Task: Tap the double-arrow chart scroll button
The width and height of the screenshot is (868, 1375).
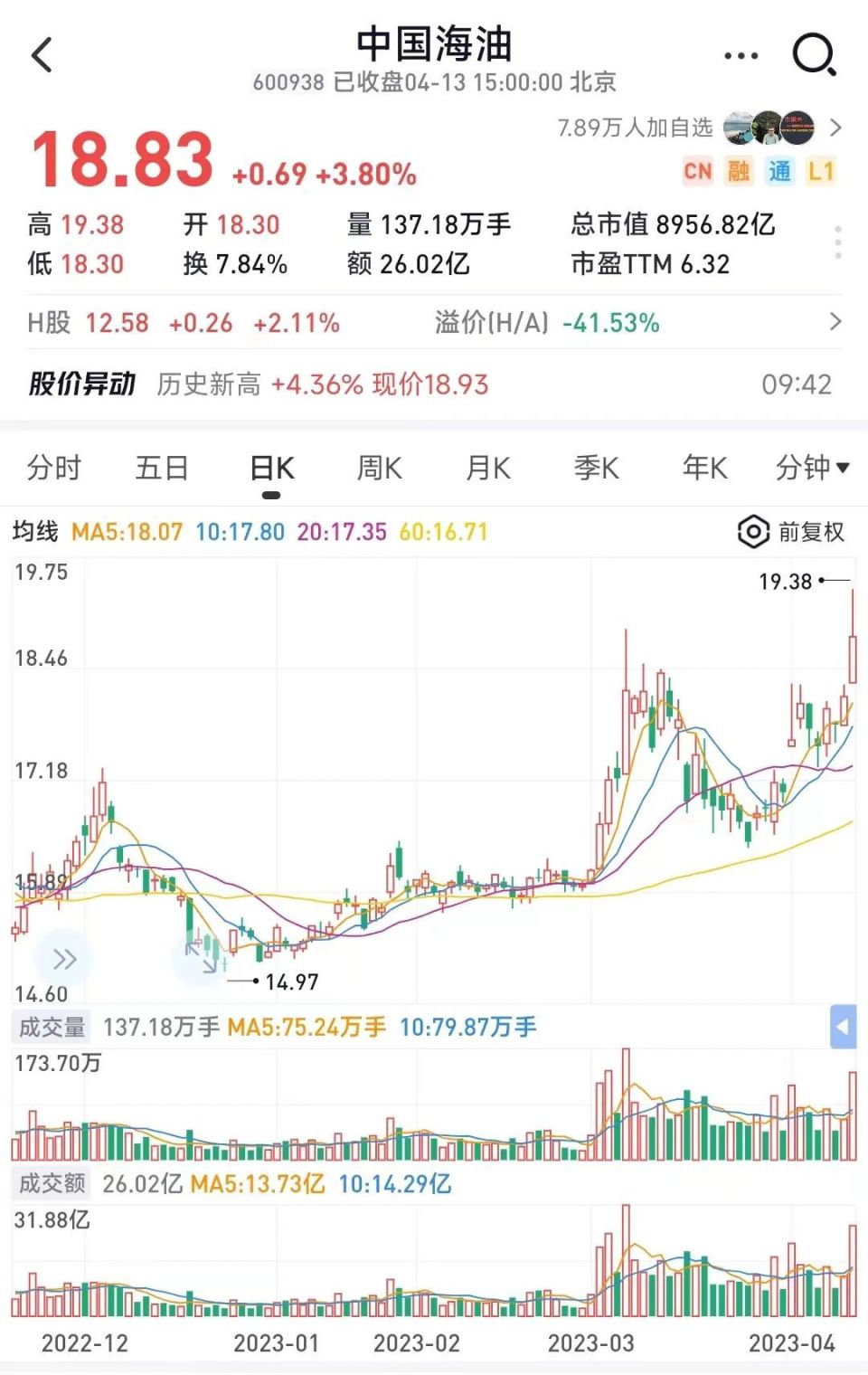Action: point(64,959)
